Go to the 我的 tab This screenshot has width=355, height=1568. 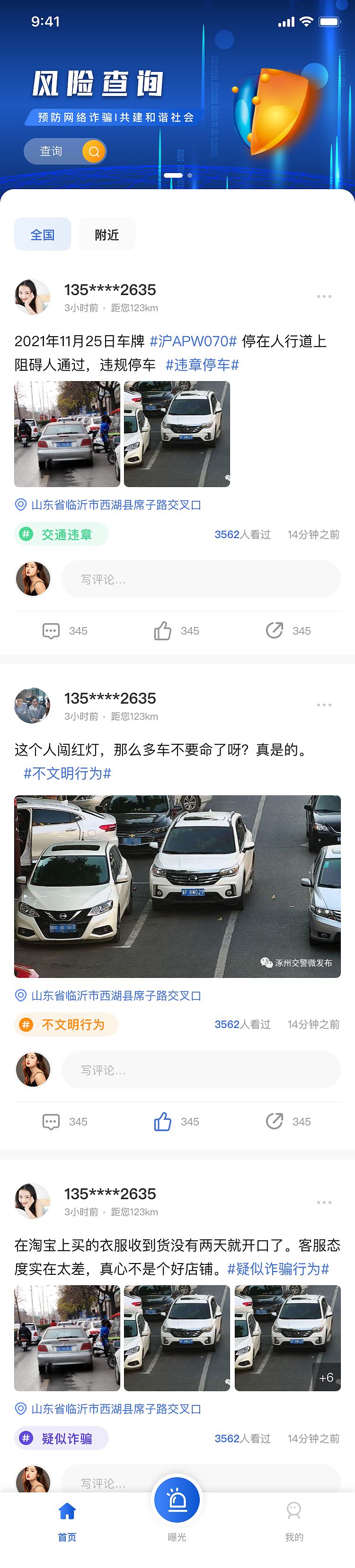coord(294,1519)
